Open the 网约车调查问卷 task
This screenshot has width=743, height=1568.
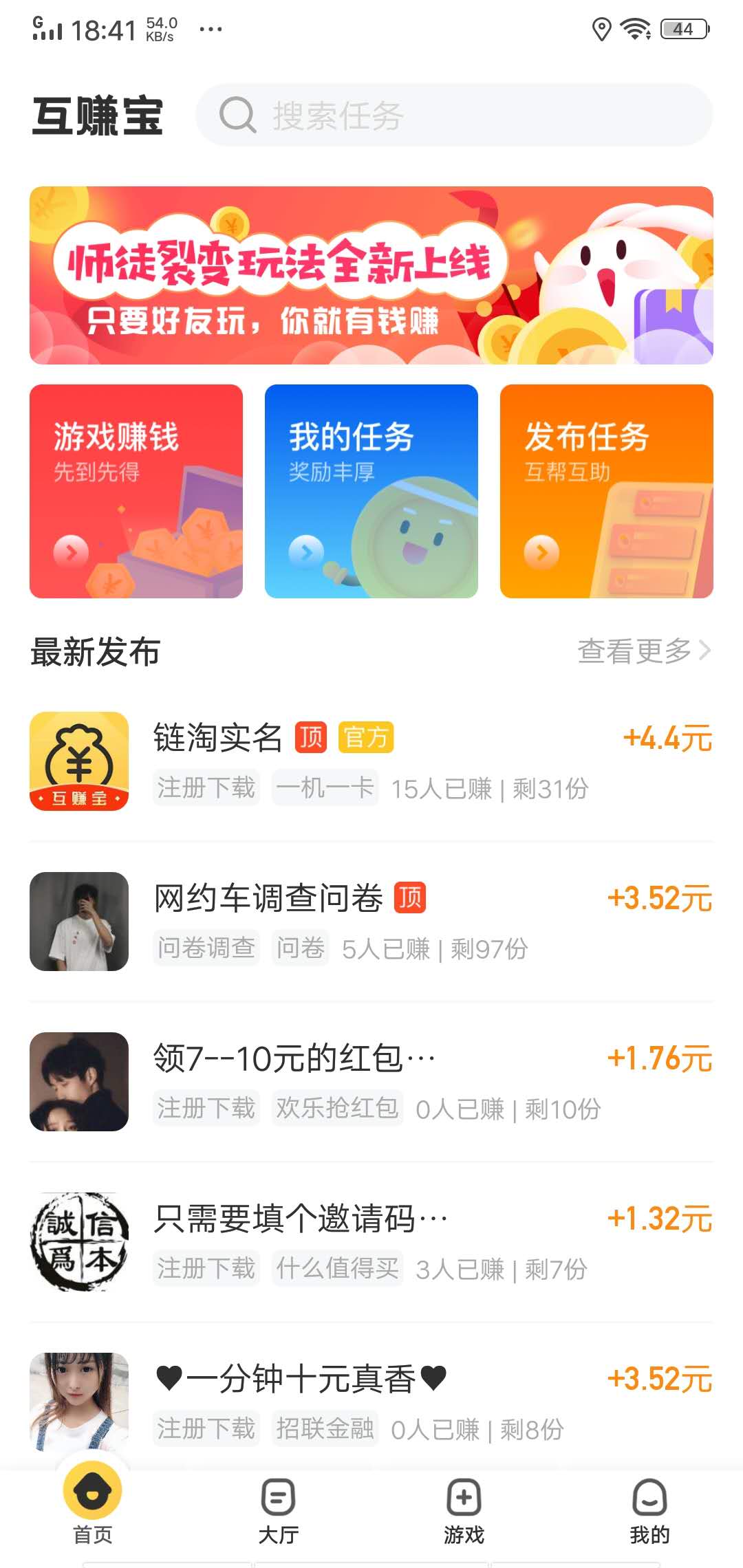click(x=371, y=922)
